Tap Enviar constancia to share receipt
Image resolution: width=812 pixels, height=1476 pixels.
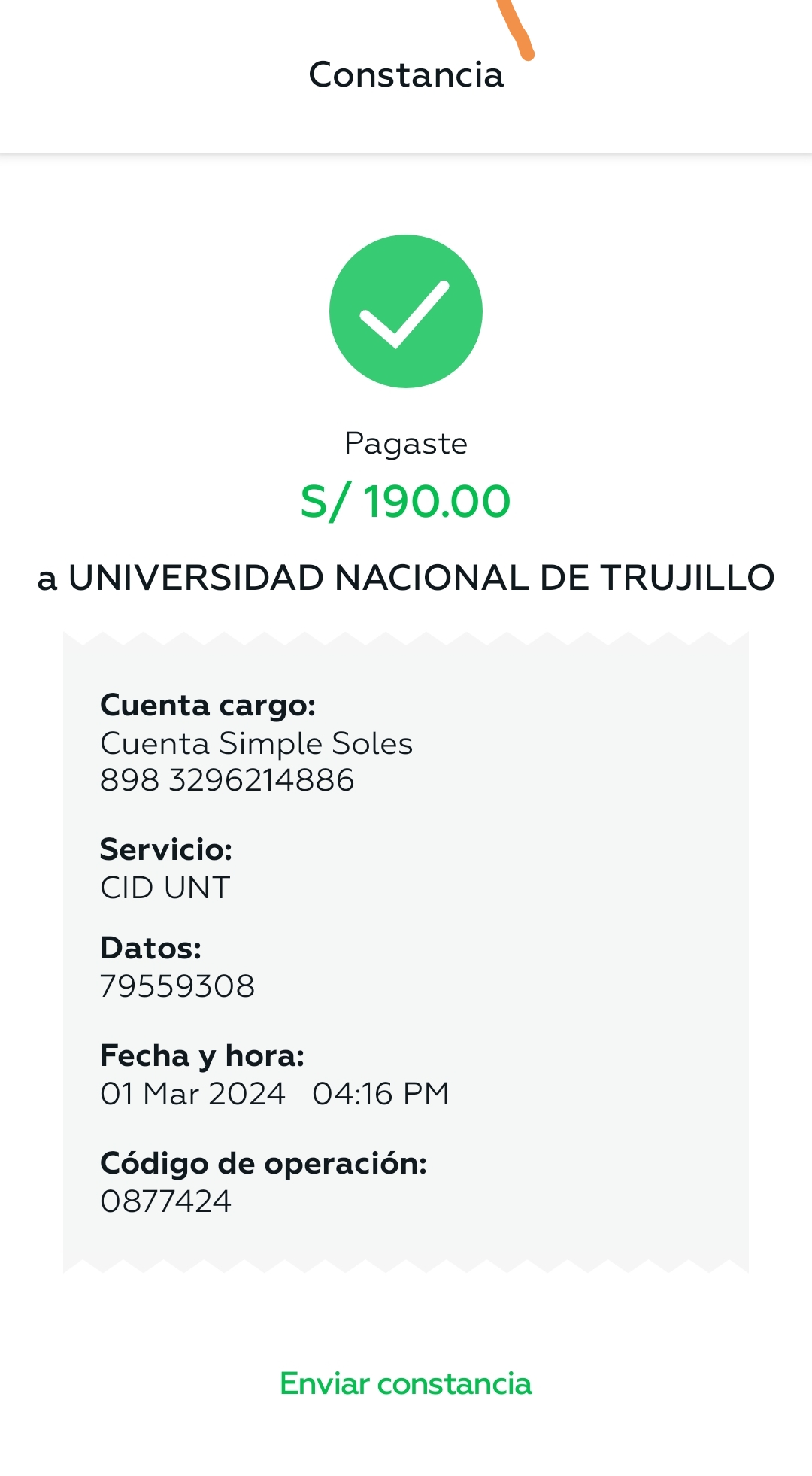pos(405,1383)
